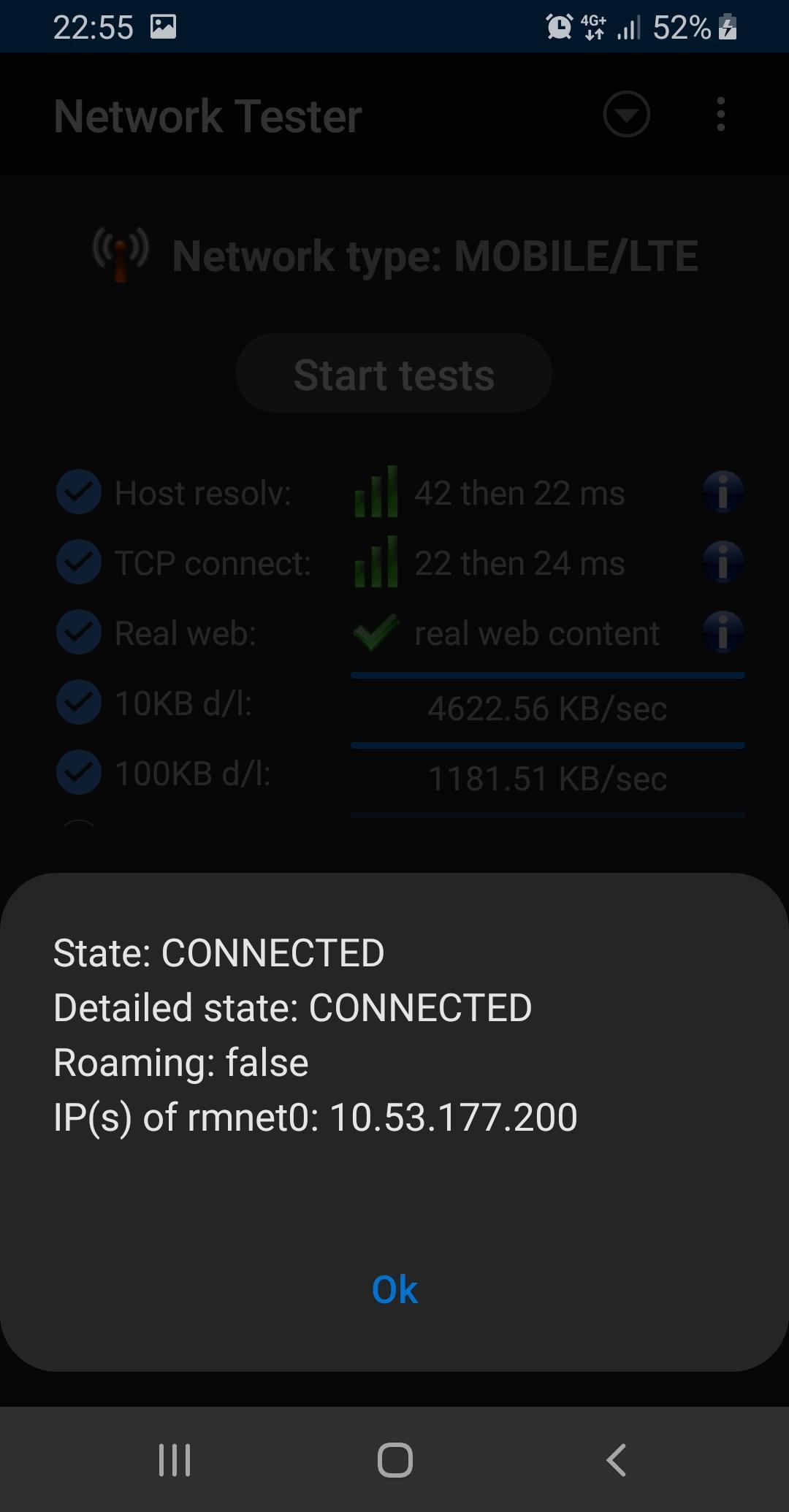Open the info icon beside Real web
The image size is (789, 1512).
coord(723,633)
